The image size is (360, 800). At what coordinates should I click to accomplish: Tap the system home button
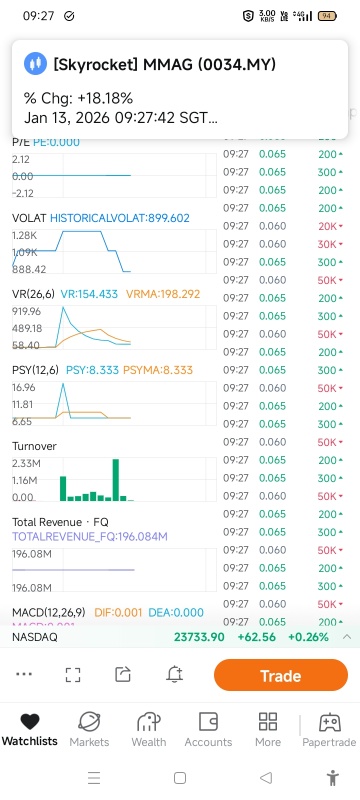pos(179,778)
